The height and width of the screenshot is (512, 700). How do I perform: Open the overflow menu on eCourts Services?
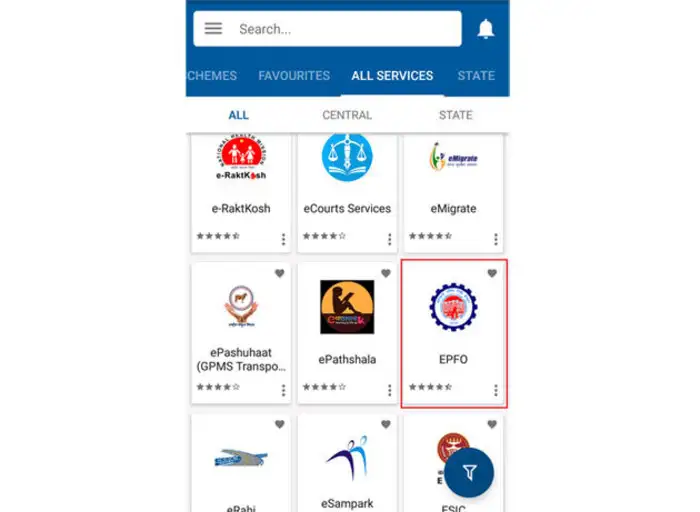tap(390, 240)
